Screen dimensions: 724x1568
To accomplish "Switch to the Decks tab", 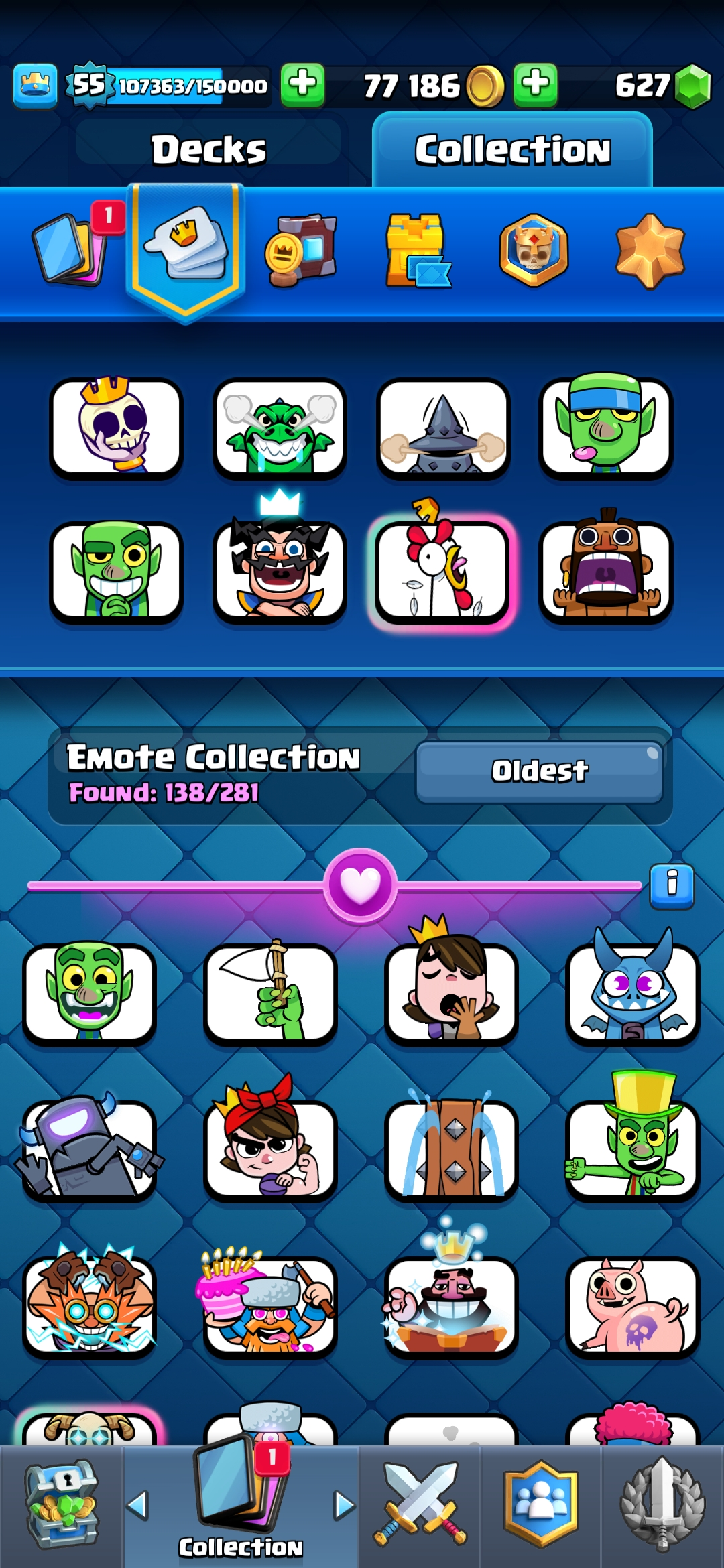I will point(208,149).
